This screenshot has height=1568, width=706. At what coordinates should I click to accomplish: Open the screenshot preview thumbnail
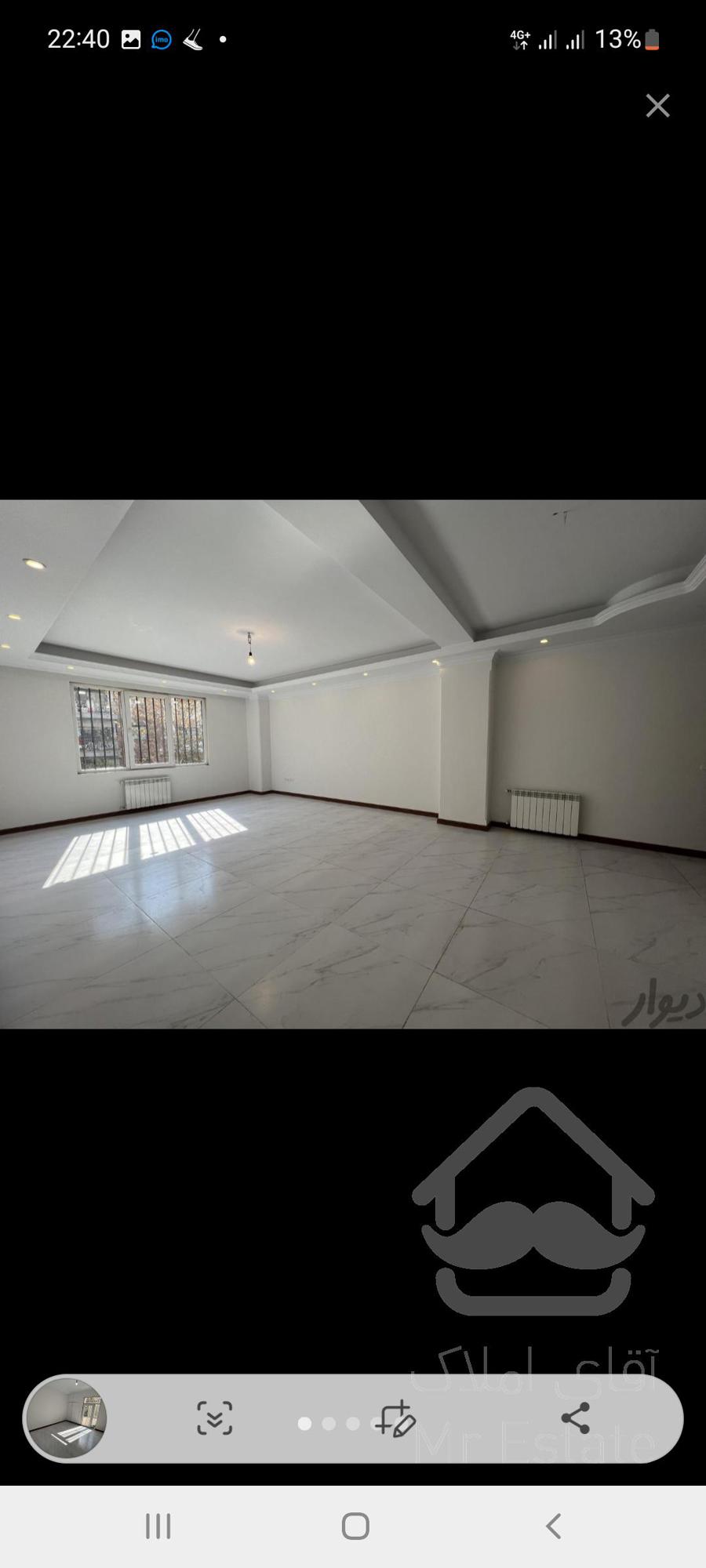(67, 1418)
